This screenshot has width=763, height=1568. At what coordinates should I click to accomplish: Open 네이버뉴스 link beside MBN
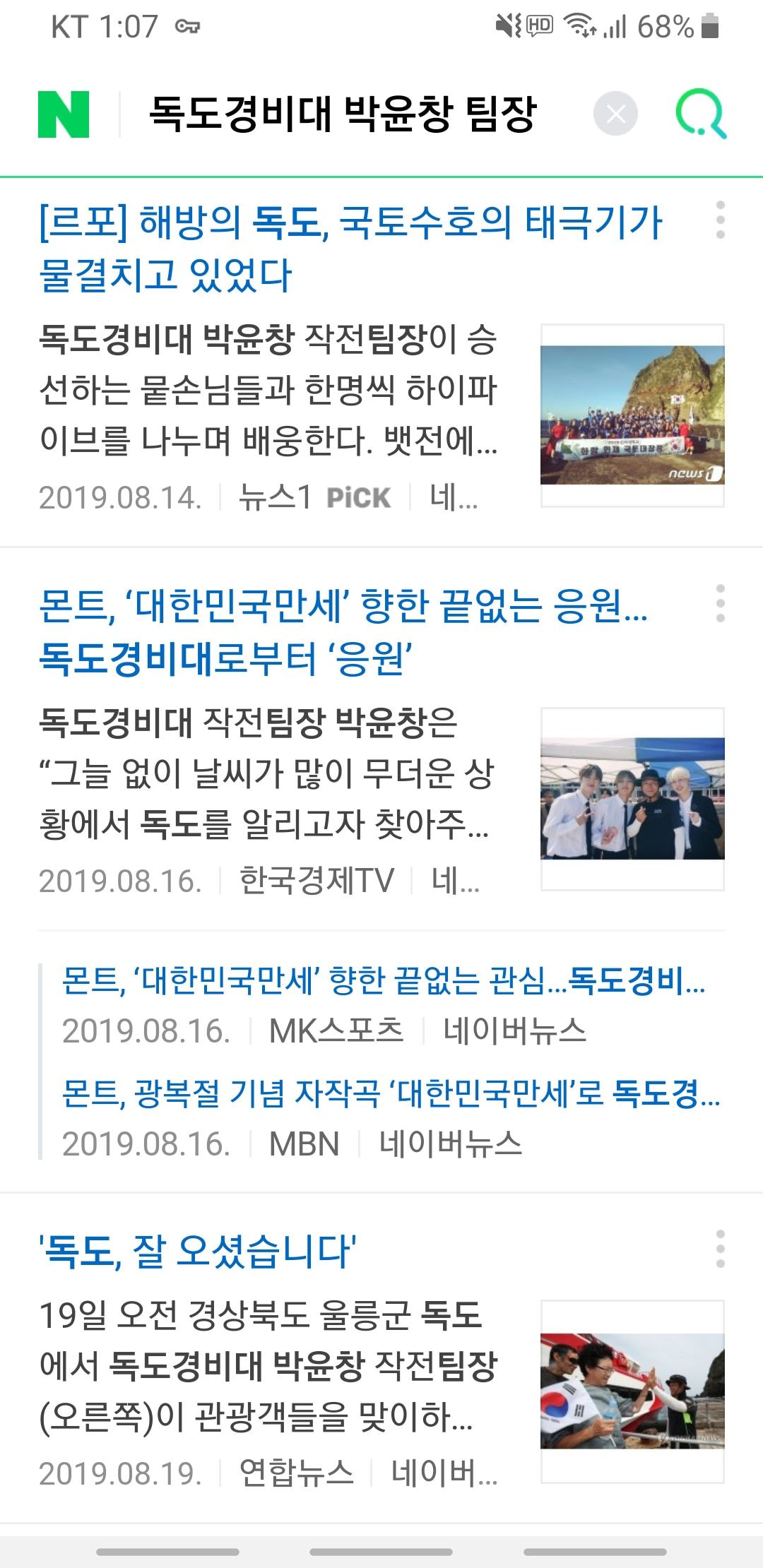pyautogui.click(x=450, y=1144)
